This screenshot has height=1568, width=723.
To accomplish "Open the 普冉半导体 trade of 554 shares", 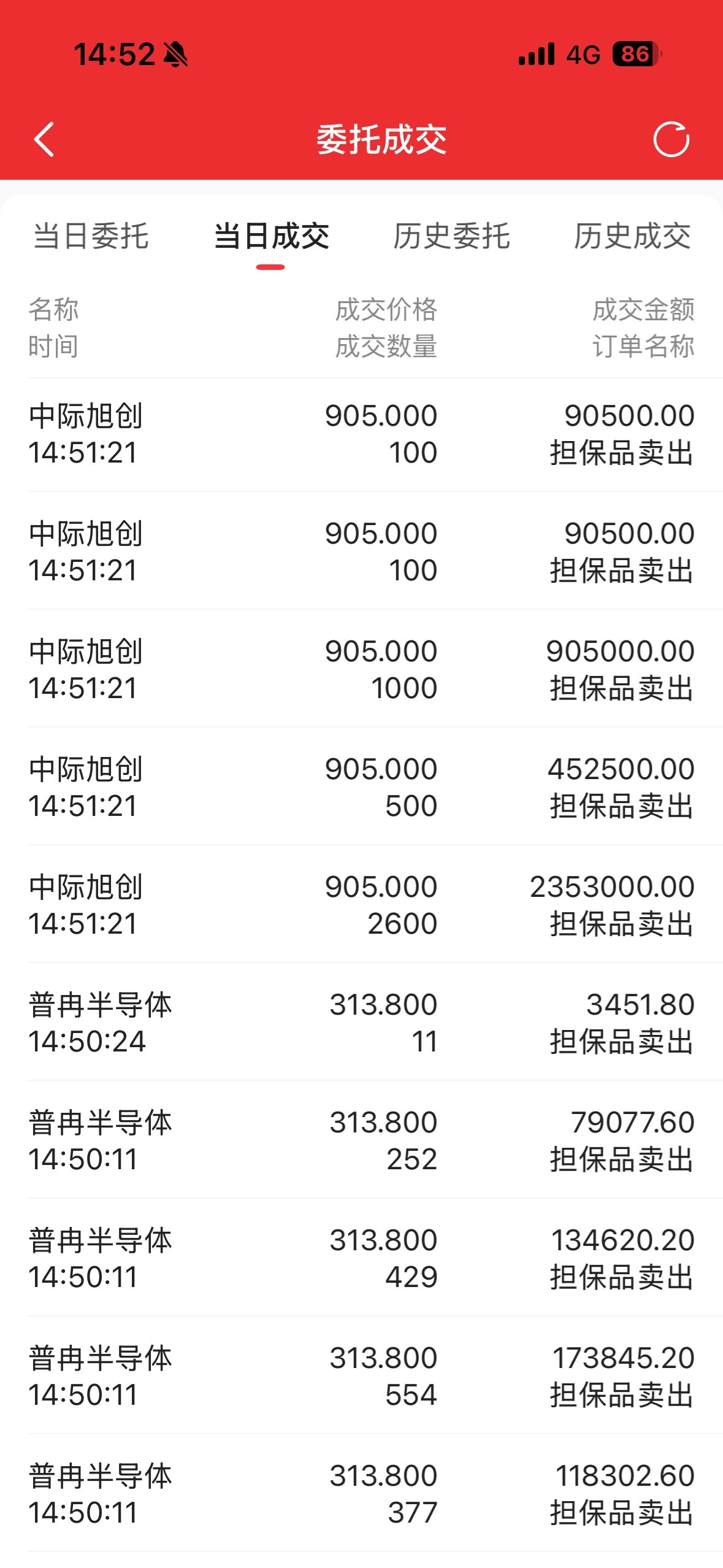I will click(362, 1375).
